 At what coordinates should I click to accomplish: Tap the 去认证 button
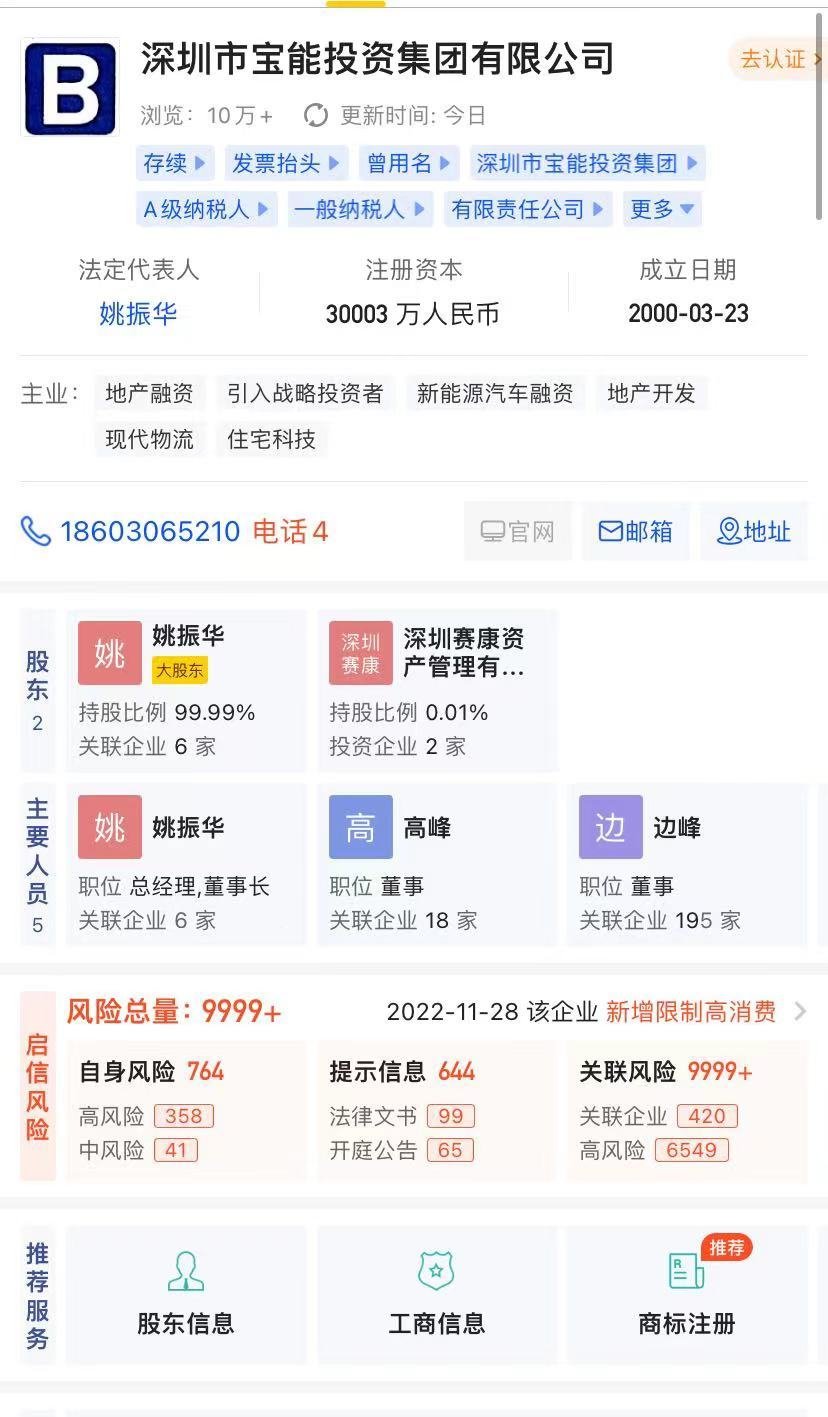point(777,59)
